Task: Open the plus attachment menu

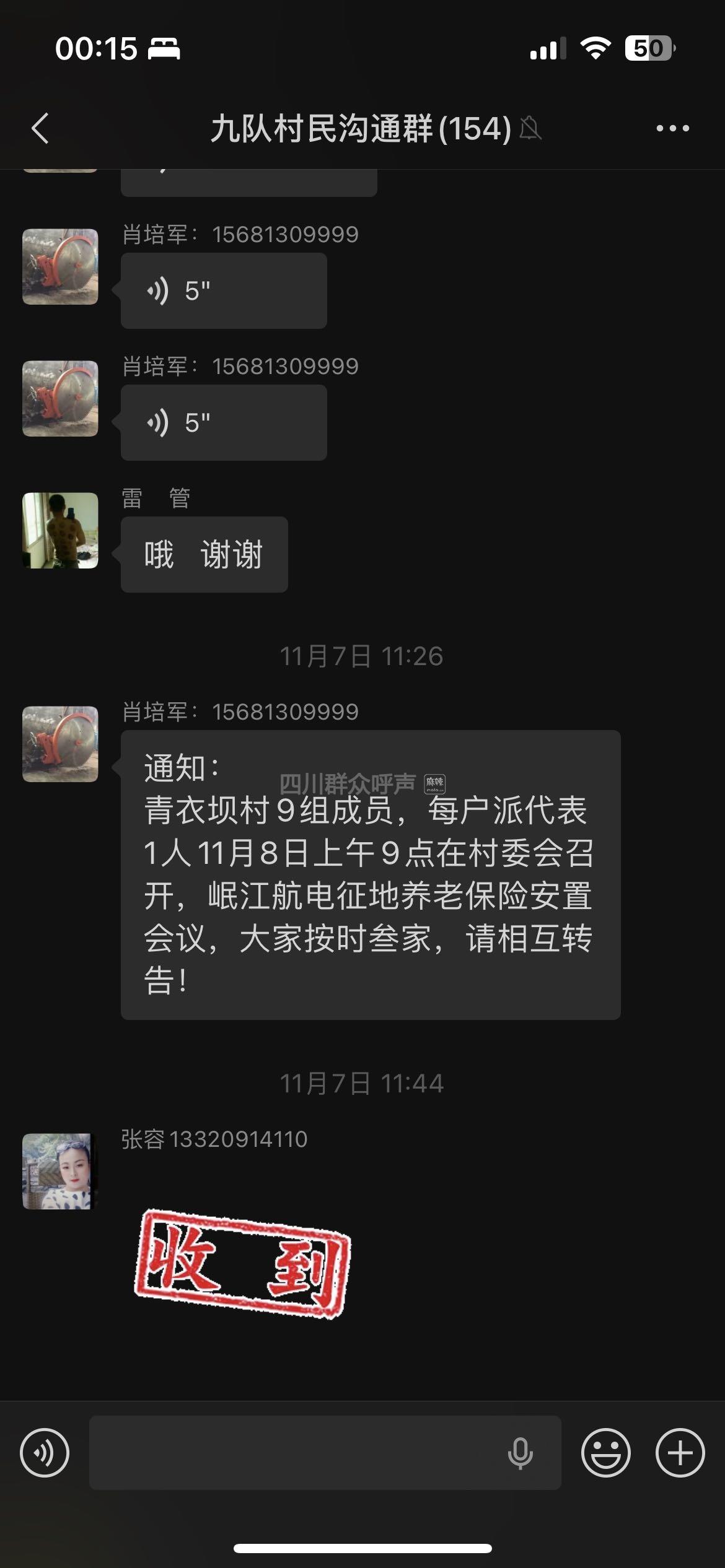Action: click(x=680, y=1453)
